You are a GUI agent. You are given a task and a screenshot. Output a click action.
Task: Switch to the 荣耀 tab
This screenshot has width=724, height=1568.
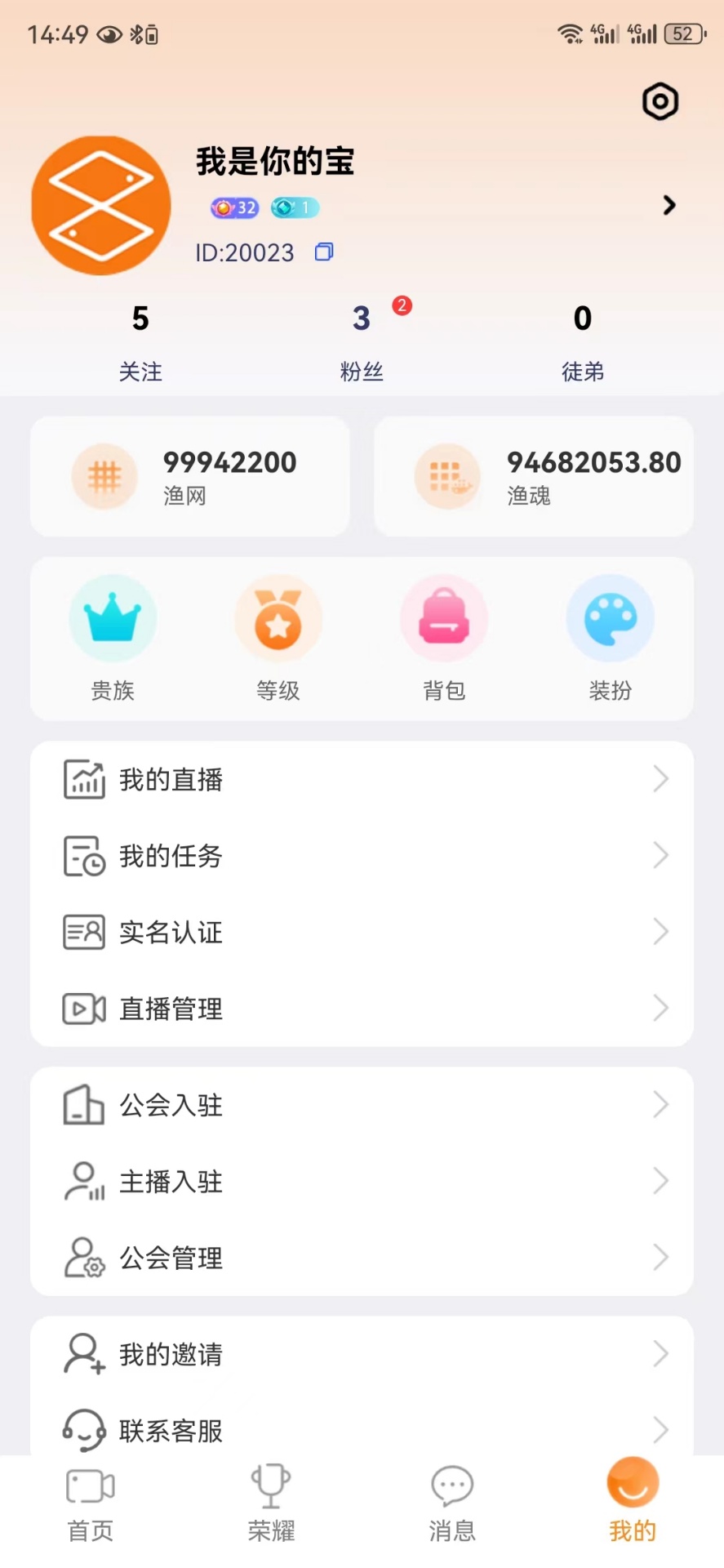(x=270, y=1503)
